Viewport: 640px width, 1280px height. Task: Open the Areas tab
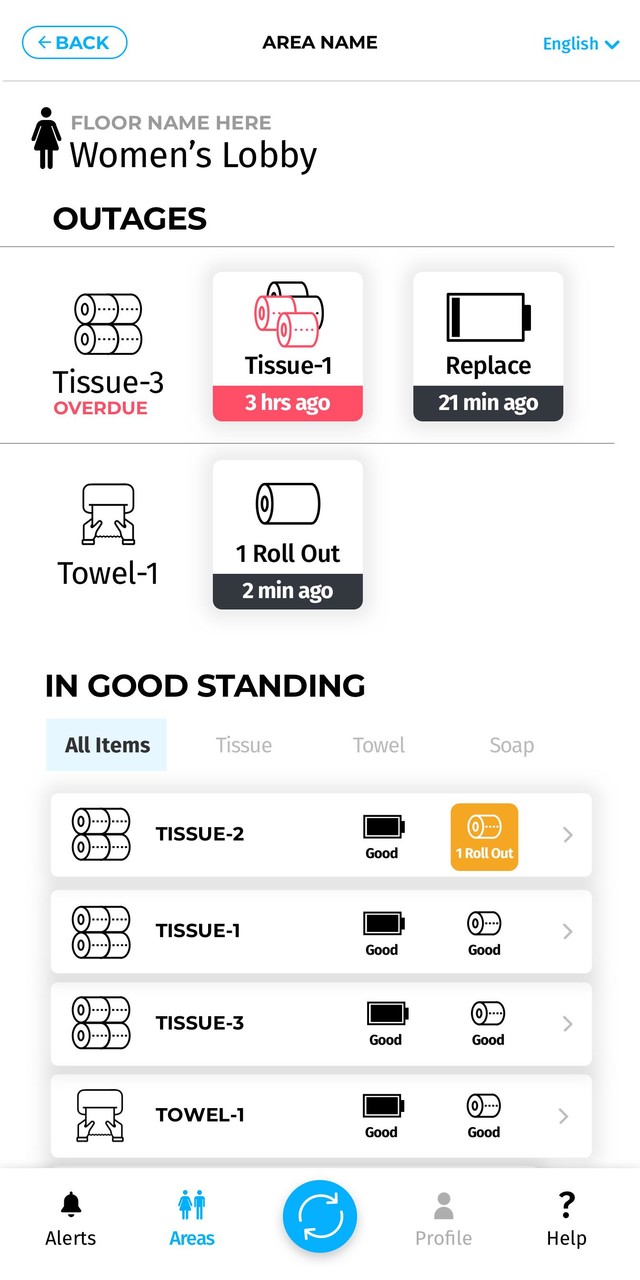coord(192,1219)
